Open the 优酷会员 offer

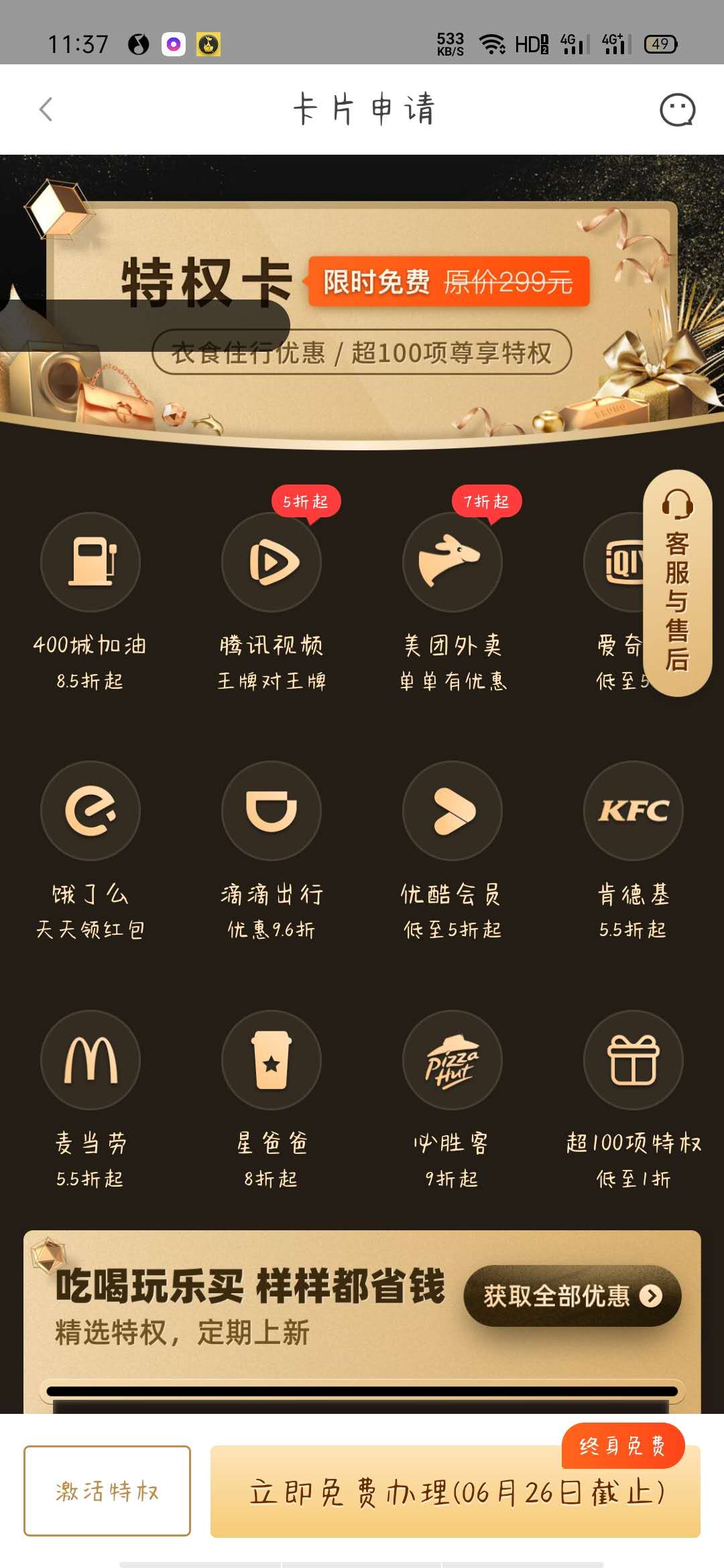(452, 811)
